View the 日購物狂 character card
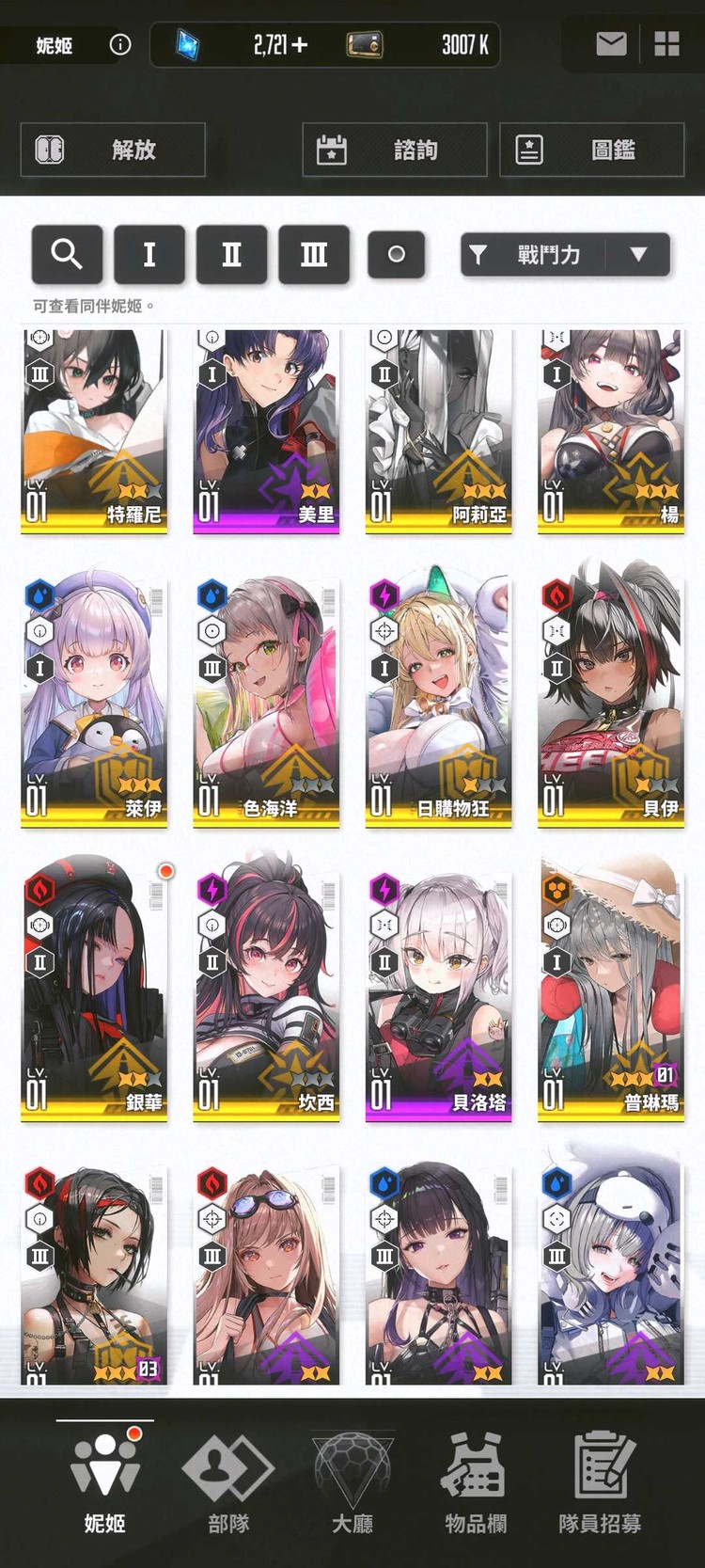 point(438,701)
